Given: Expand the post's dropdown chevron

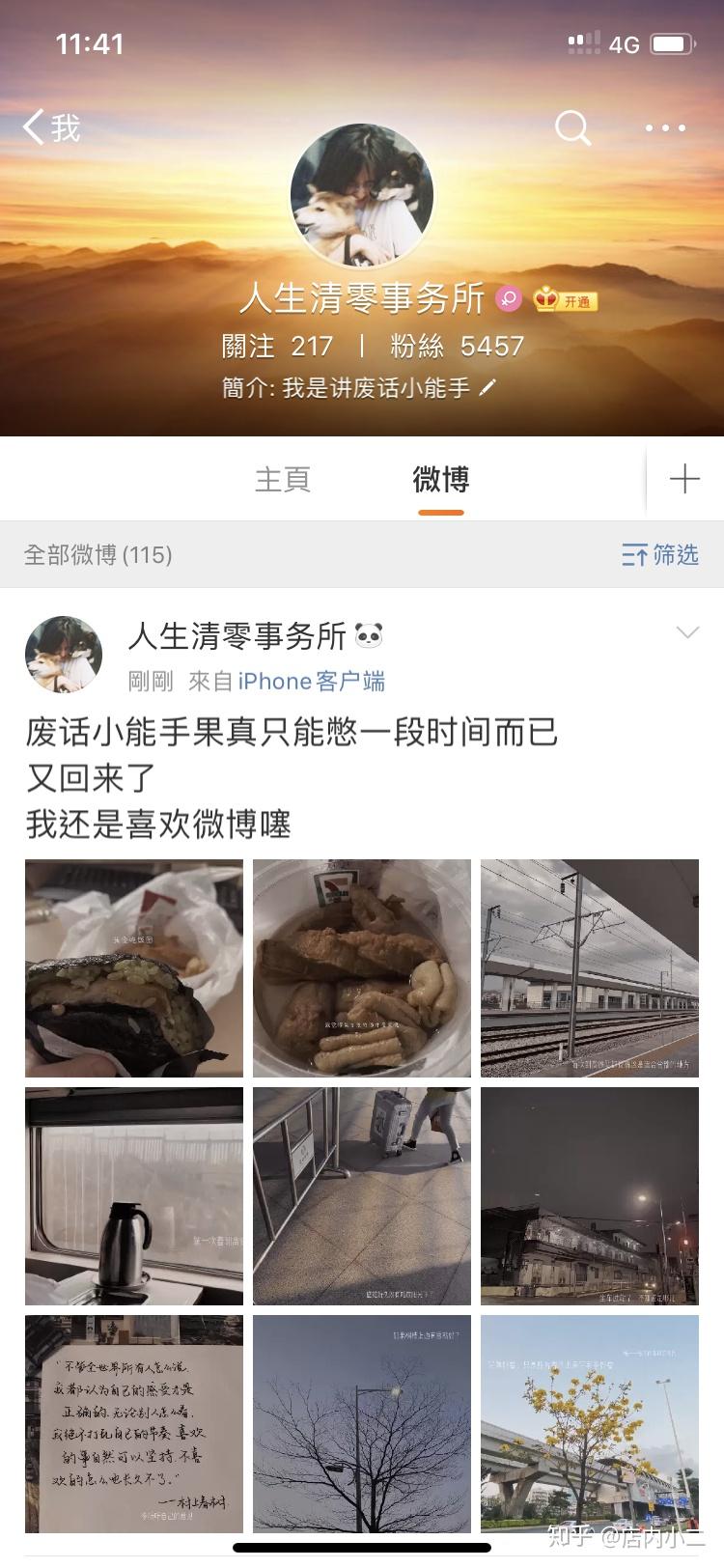Looking at the screenshot, I should pyautogui.click(x=687, y=632).
